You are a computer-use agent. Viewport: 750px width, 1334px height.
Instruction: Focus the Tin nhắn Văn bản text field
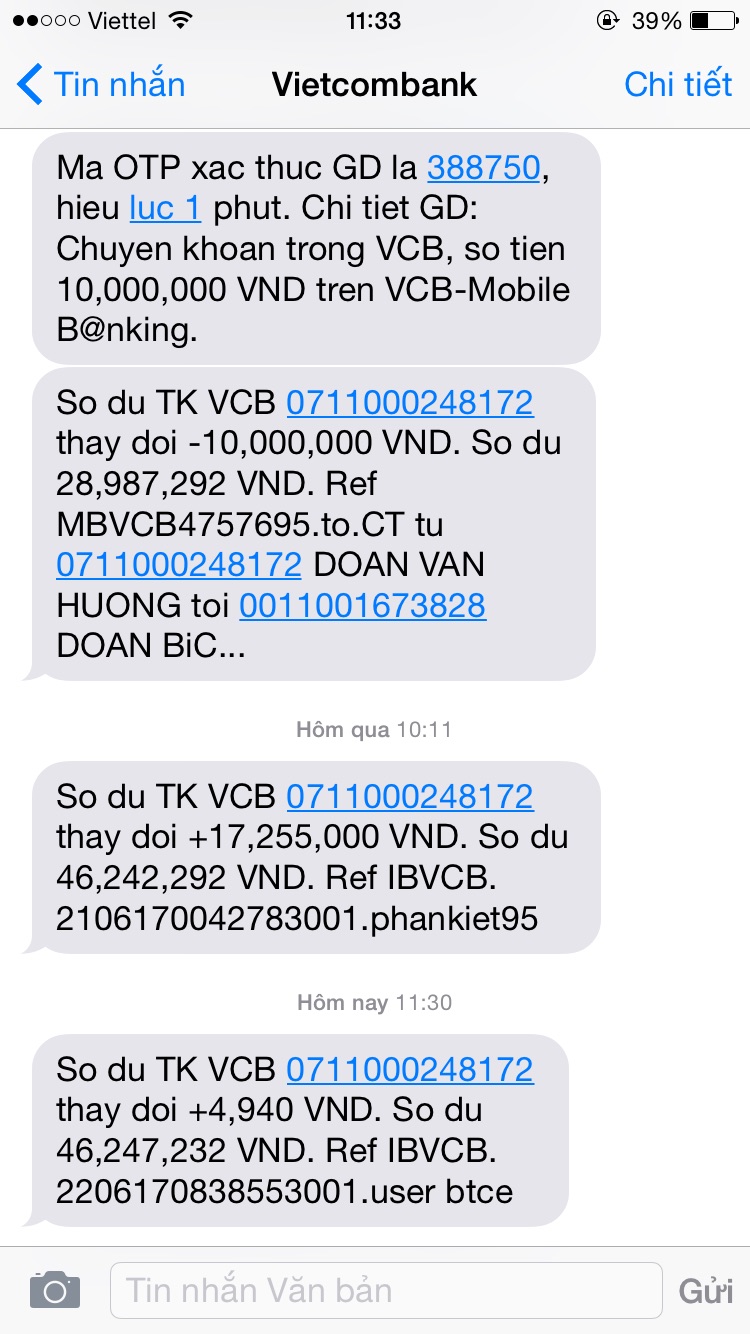point(385,1290)
